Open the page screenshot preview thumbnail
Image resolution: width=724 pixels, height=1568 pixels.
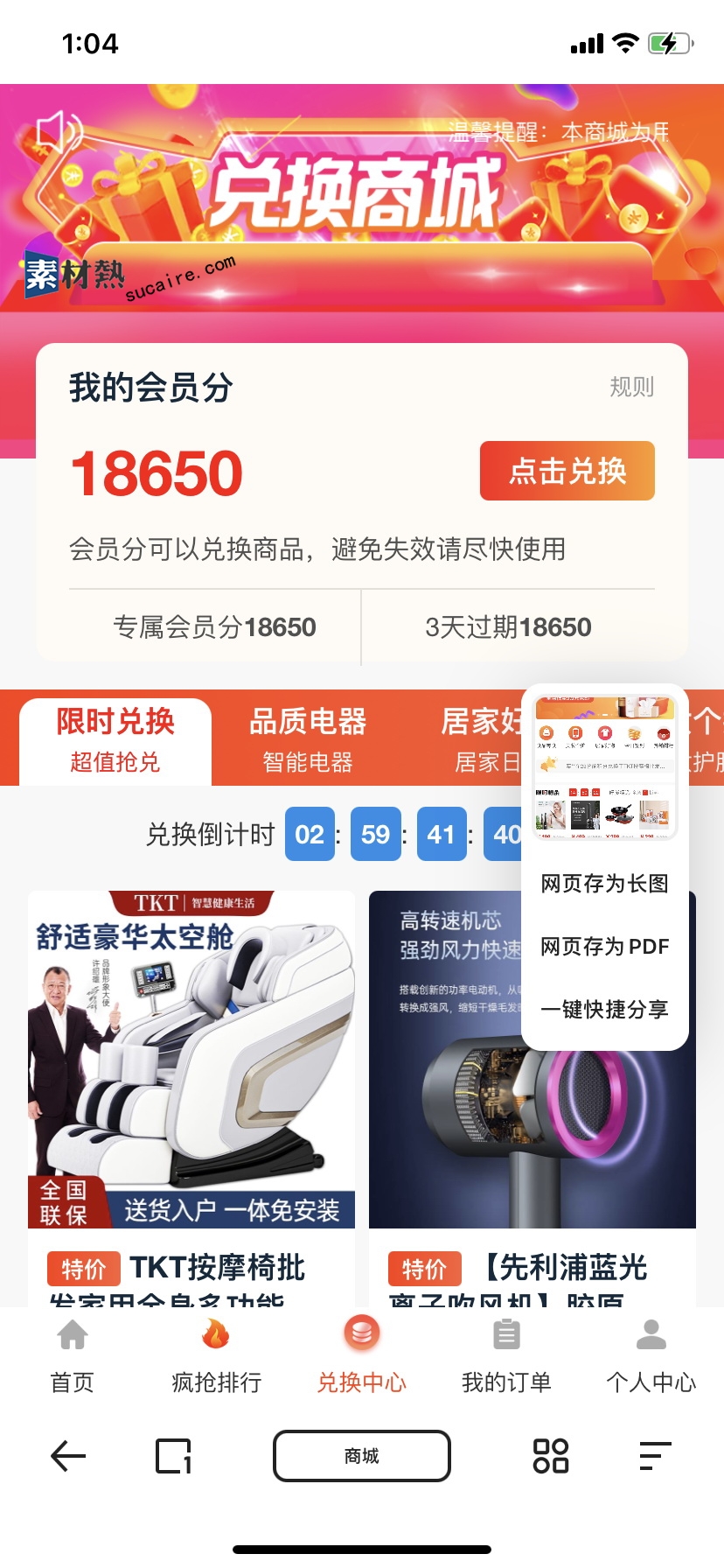605,766
